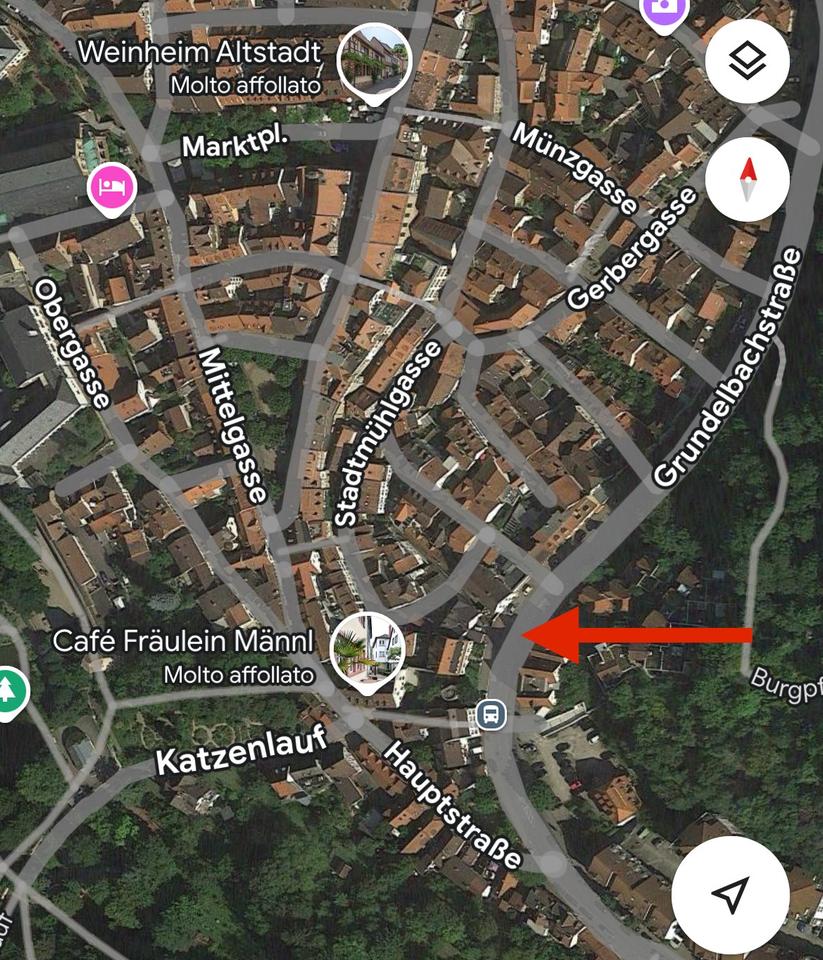Select the purple camera marker
Screen dimensions: 823x960
tap(664, 10)
